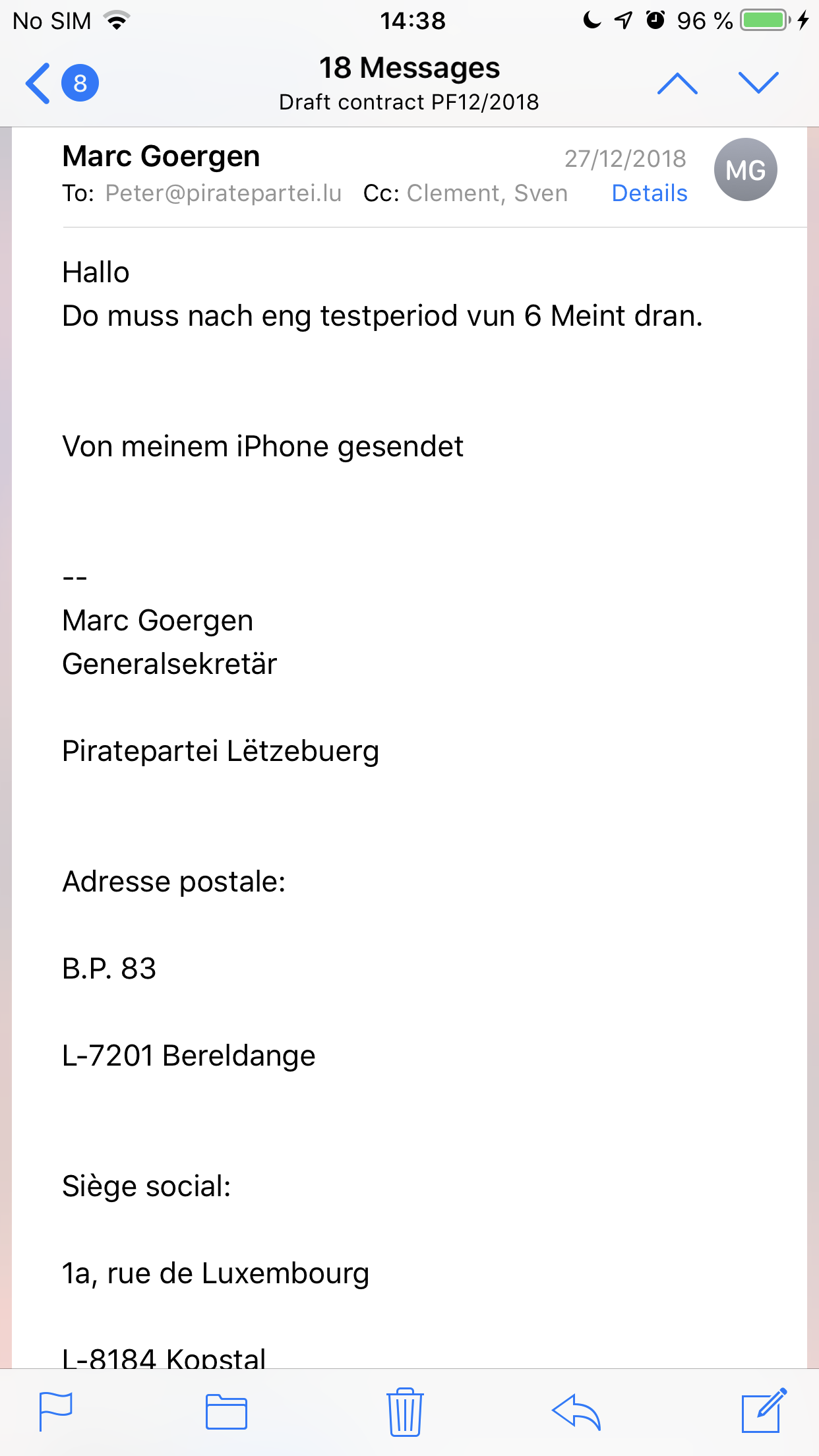Jump to the previous message

(677, 84)
